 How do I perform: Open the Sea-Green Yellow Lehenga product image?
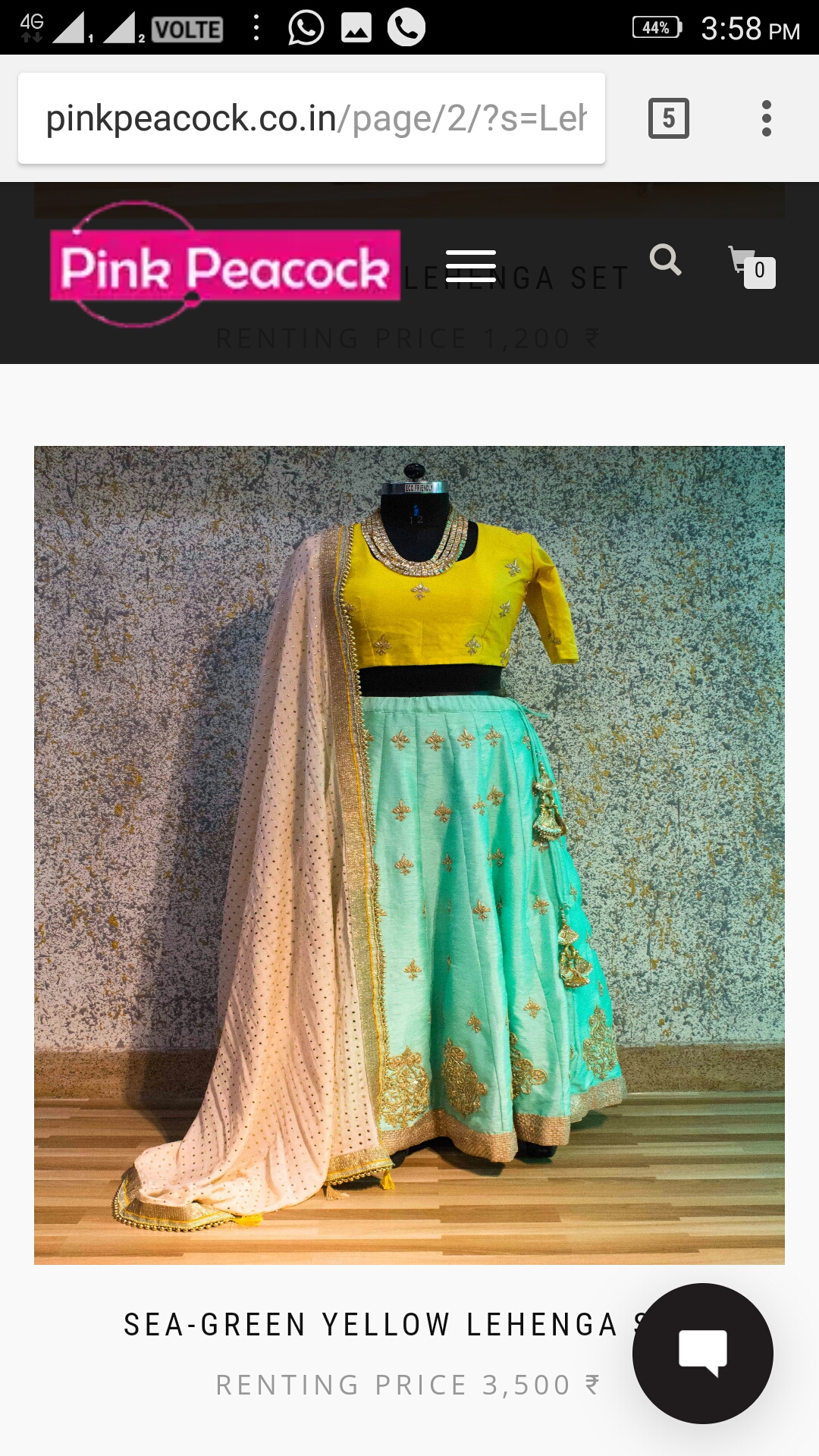(x=409, y=855)
